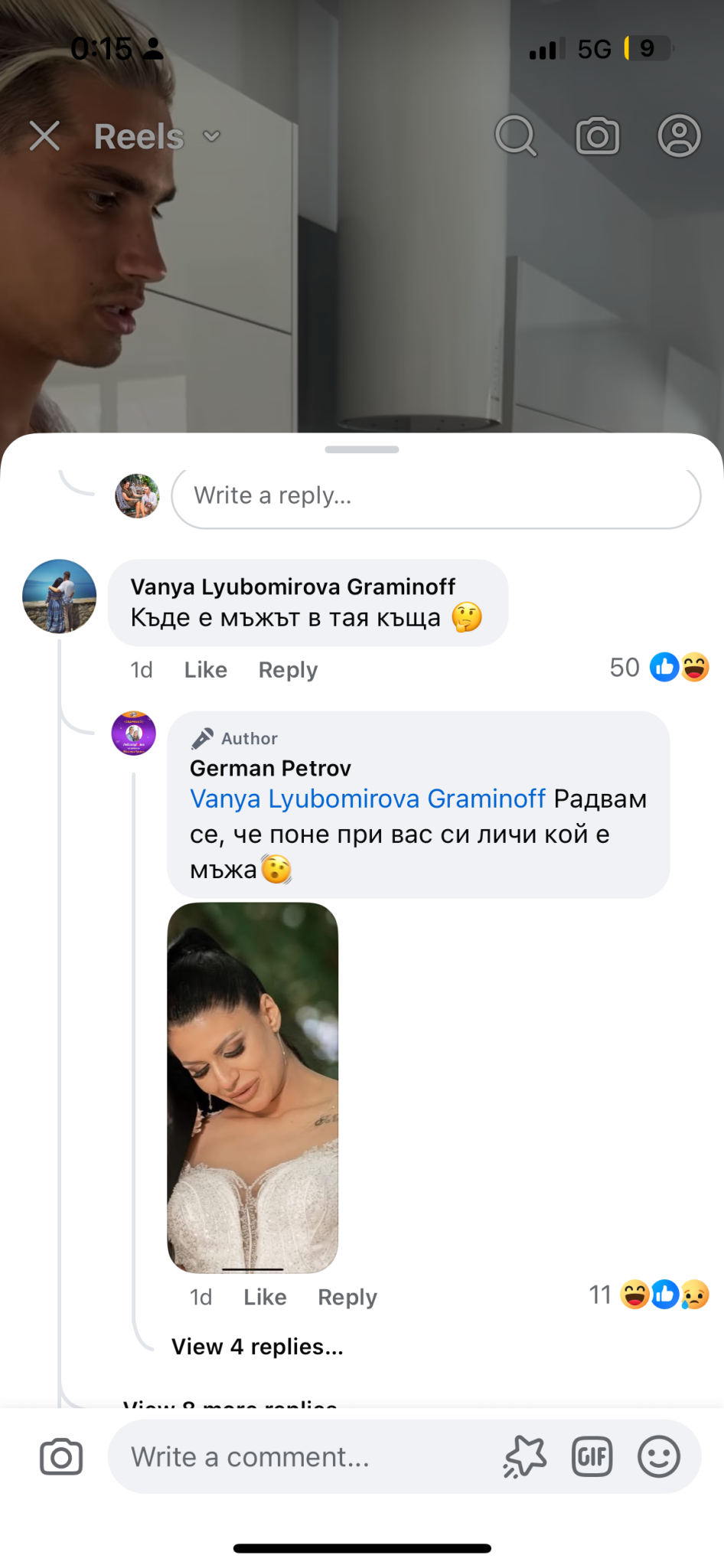
Task: Open the GIF picker
Action: tap(592, 1456)
